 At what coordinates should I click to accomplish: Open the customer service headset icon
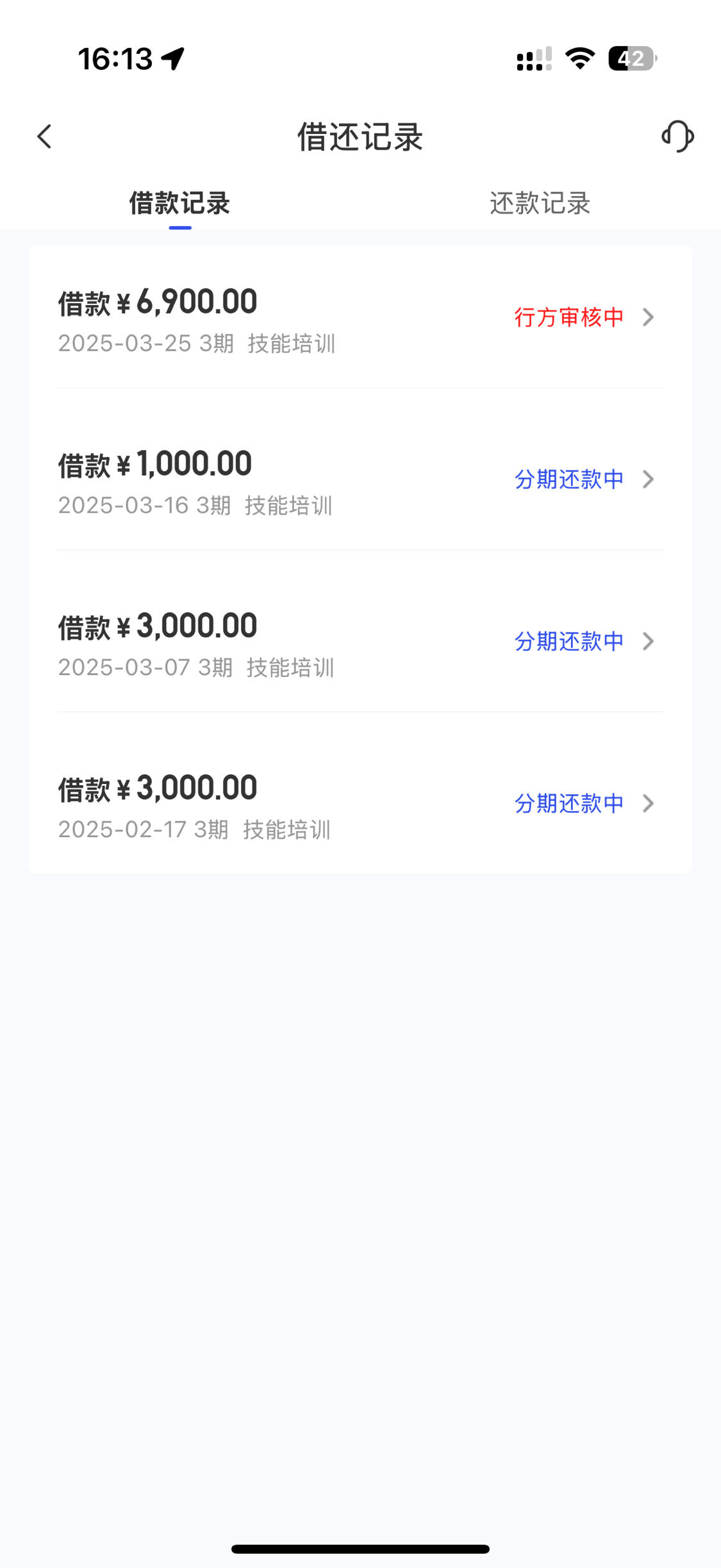[x=677, y=137]
